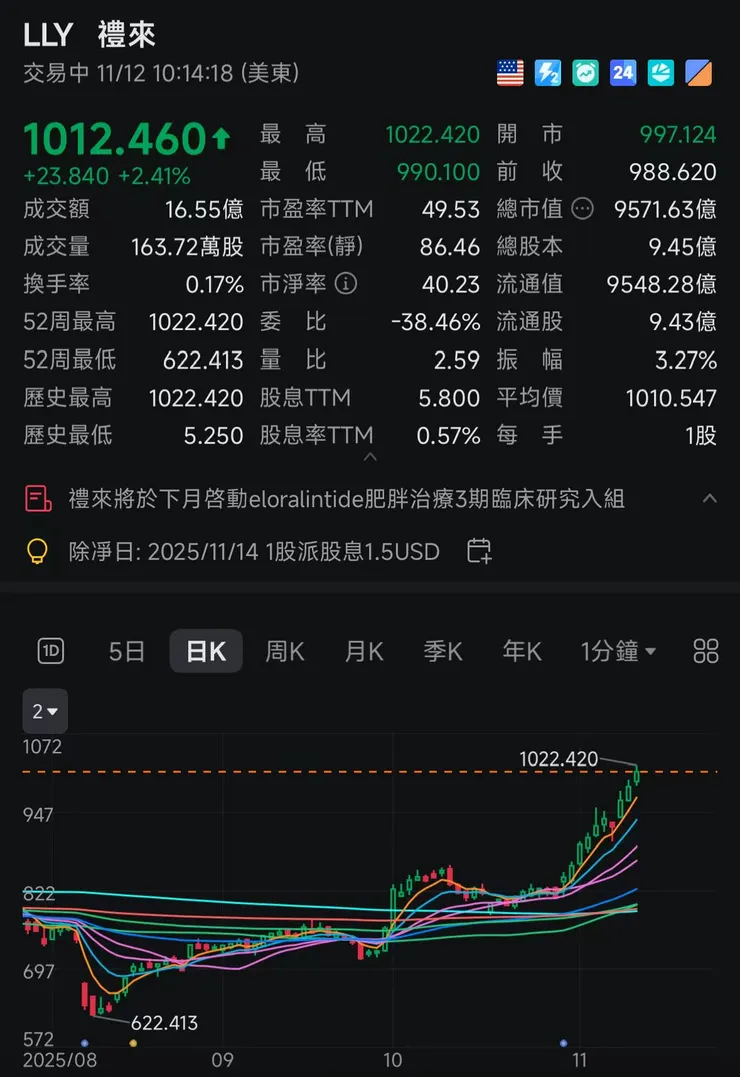Screen dimensions: 740x1077
Task: Switch to the 周K weekly chart tab
Action: coord(284,651)
